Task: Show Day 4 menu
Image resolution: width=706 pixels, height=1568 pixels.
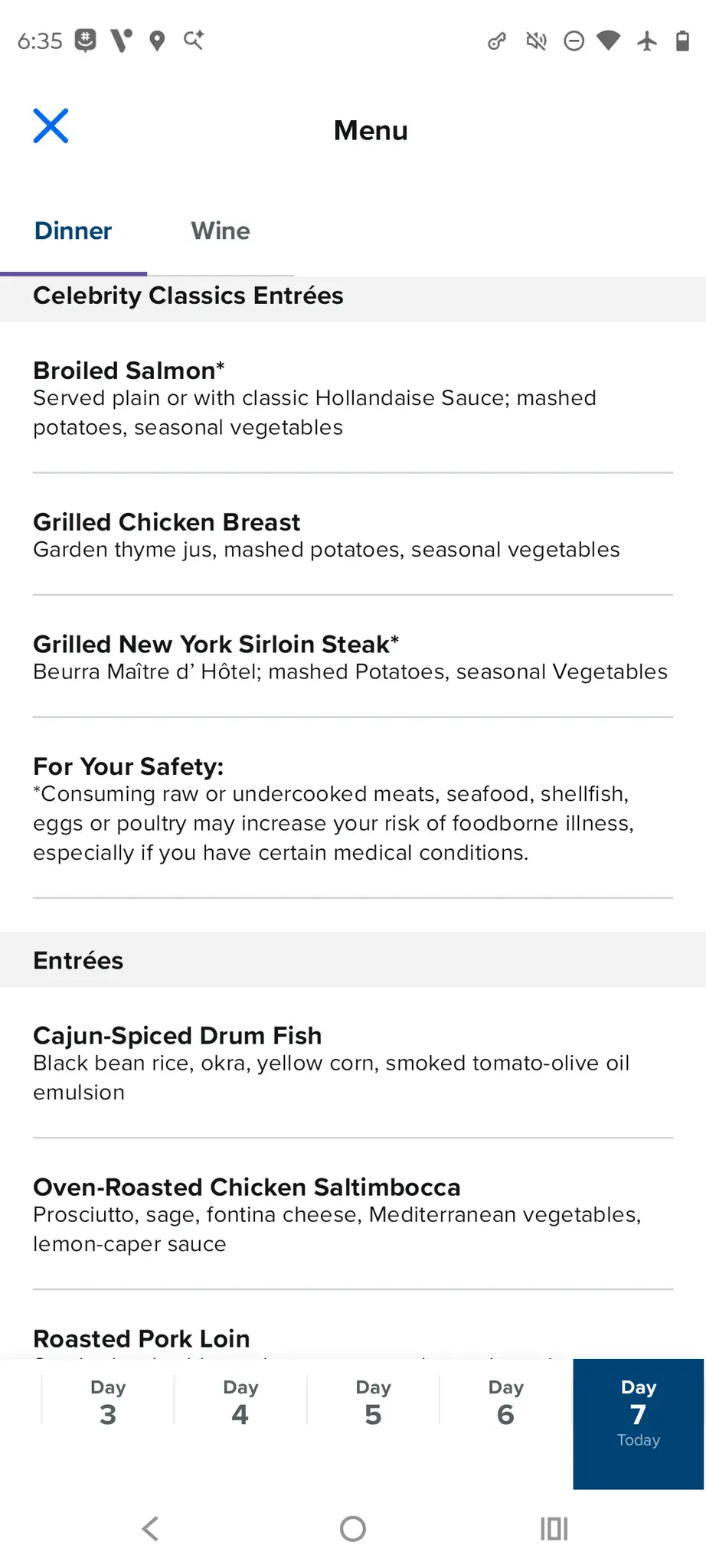Action: [240, 1403]
